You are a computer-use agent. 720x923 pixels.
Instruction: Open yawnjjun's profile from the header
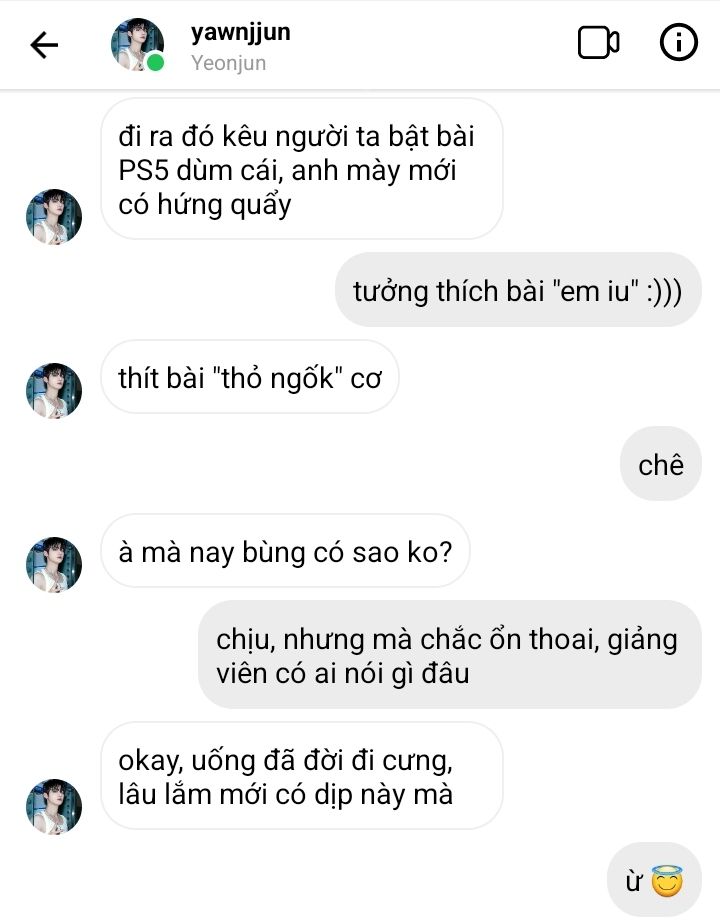(x=240, y=45)
